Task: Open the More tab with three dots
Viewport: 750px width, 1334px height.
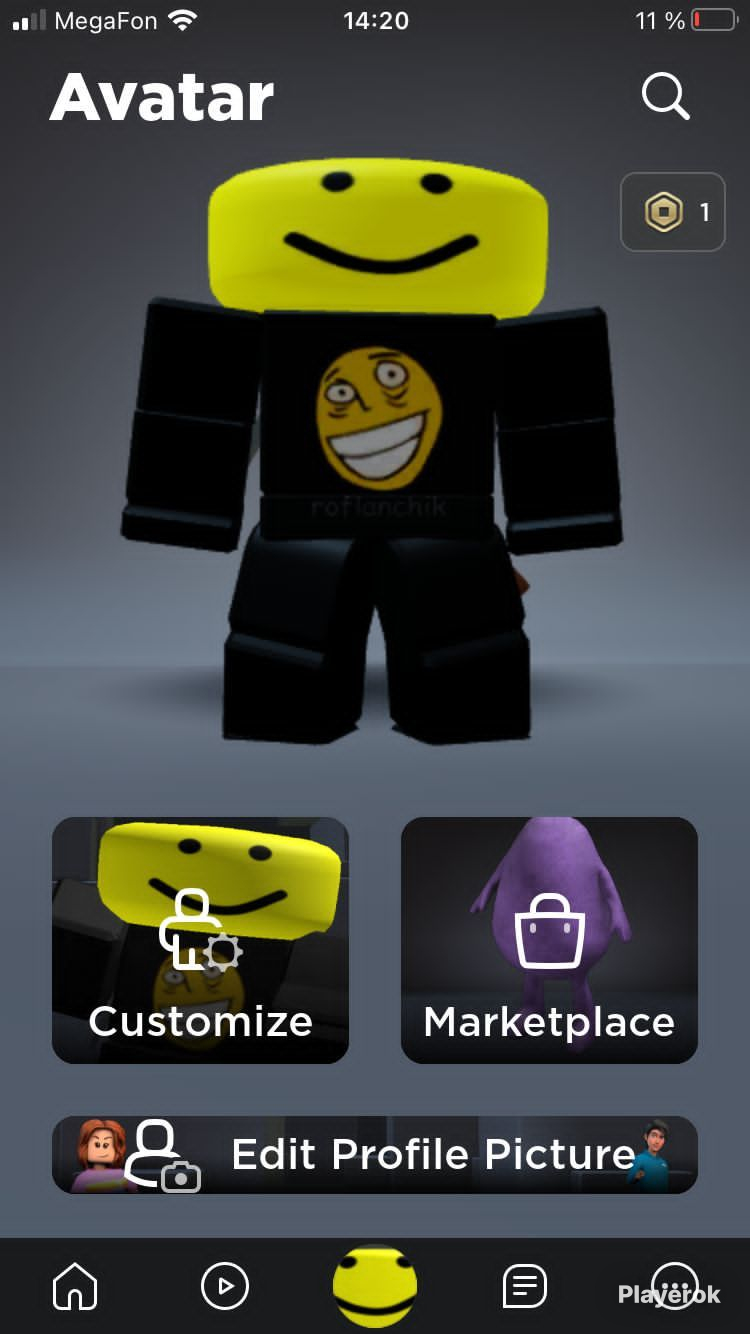Action: pos(675,1286)
